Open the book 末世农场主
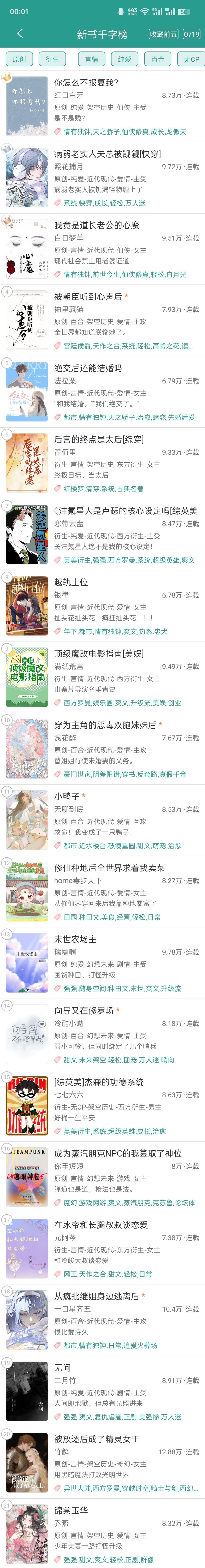Viewport: 205px width, 1568px height. (x=75, y=939)
